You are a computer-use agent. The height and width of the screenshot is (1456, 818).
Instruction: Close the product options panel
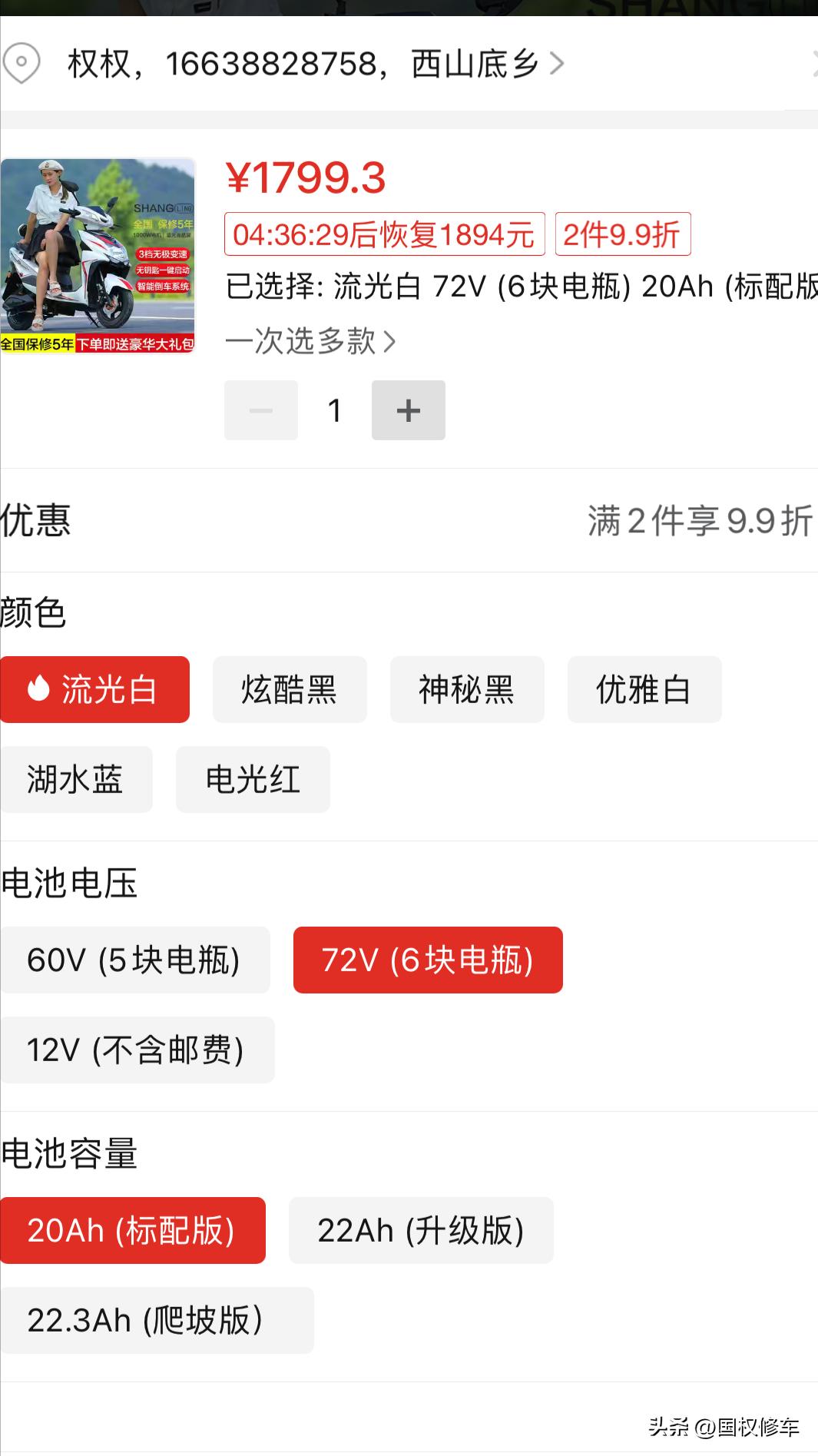click(813, 63)
